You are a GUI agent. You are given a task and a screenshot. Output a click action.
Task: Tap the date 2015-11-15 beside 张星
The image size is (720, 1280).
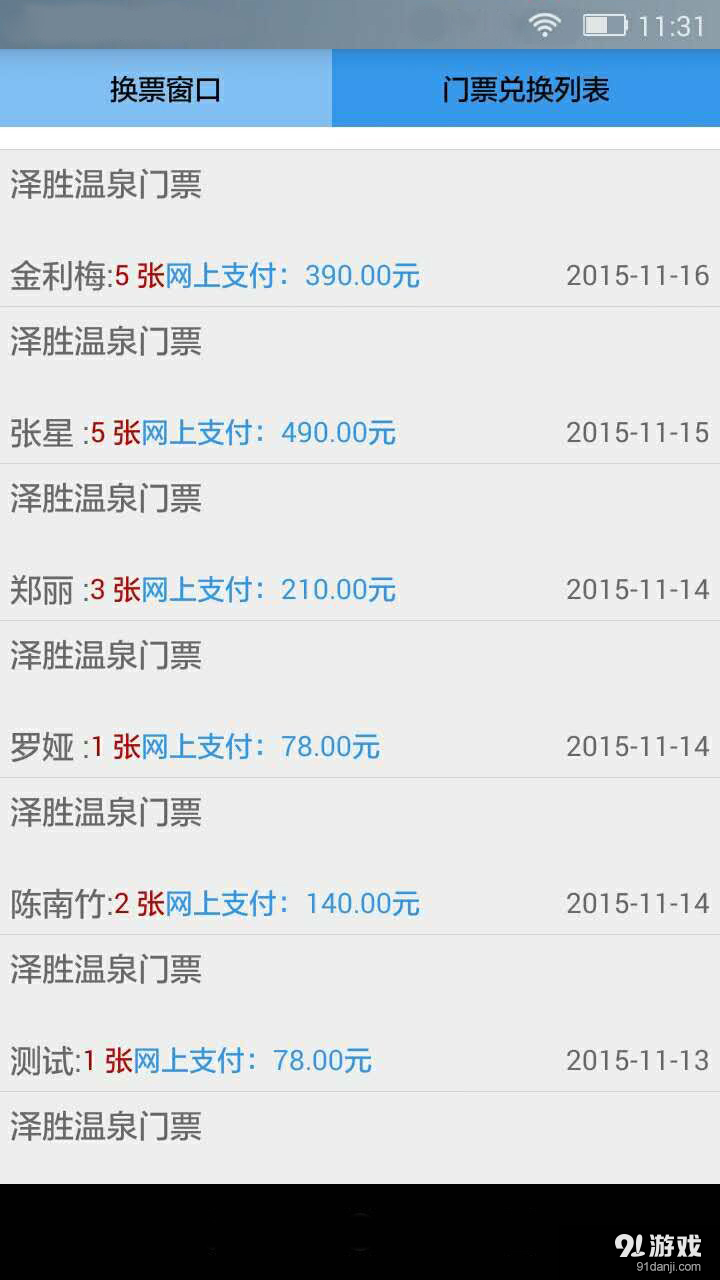click(x=637, y=432)
